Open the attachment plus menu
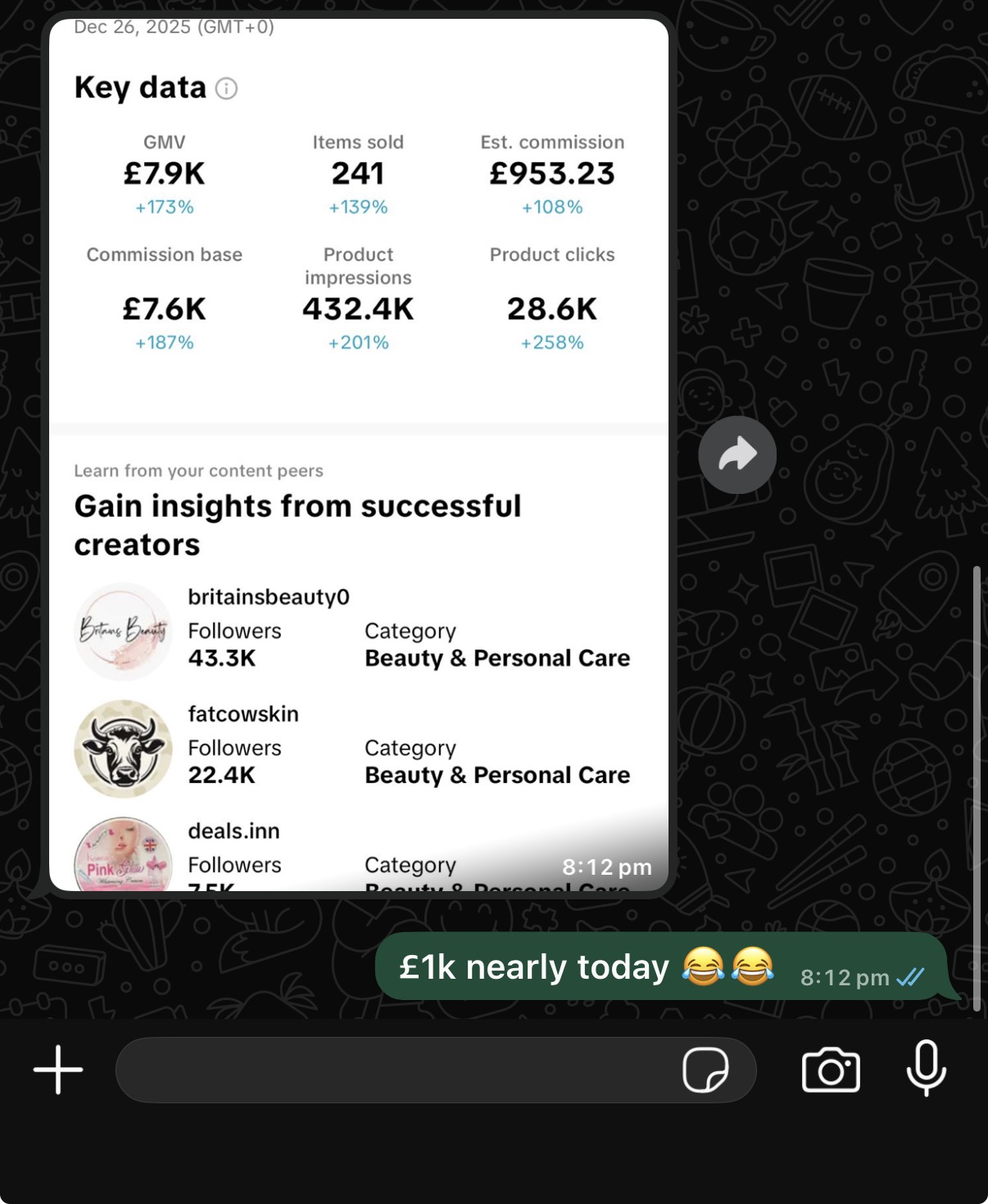 tap(58, 1070)
